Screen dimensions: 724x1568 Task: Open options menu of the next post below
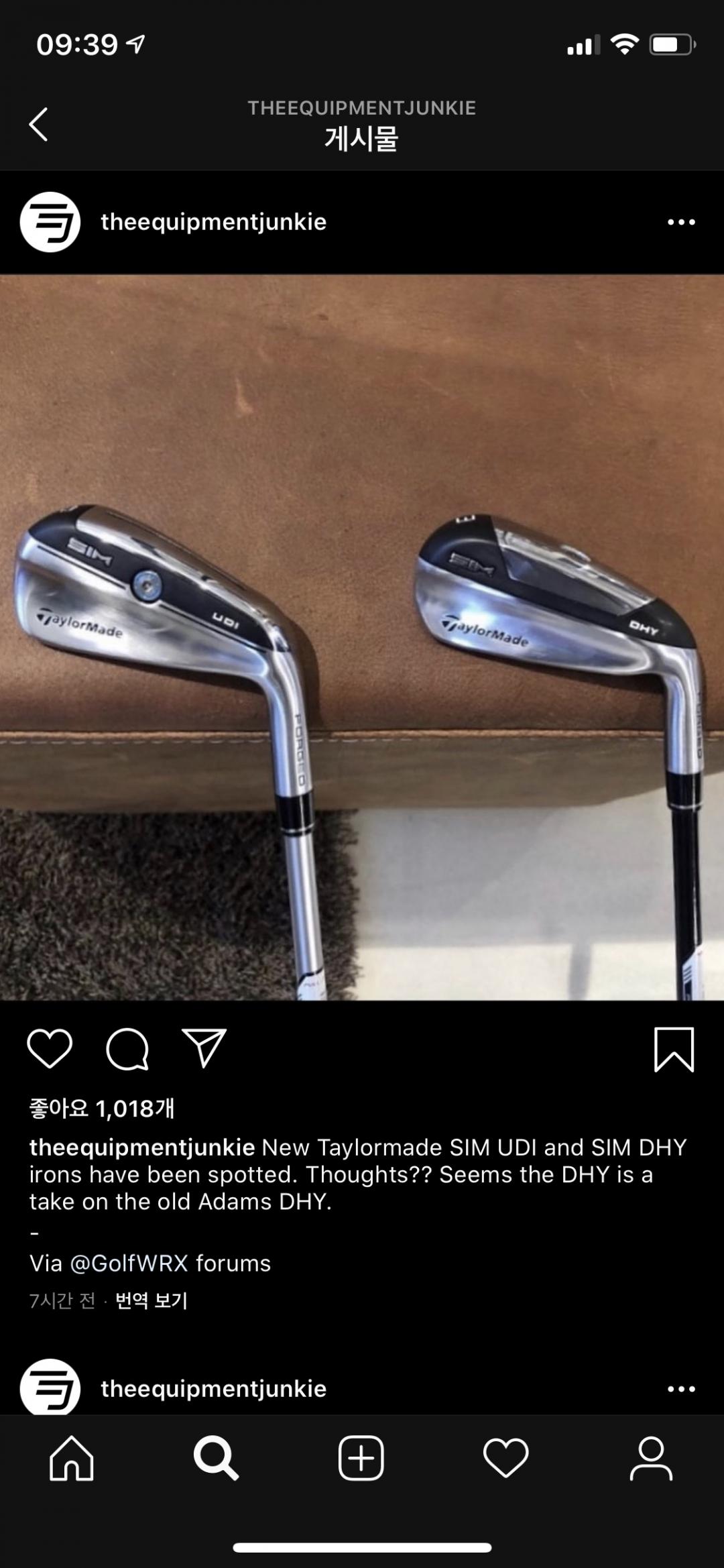click(681, 1389)
